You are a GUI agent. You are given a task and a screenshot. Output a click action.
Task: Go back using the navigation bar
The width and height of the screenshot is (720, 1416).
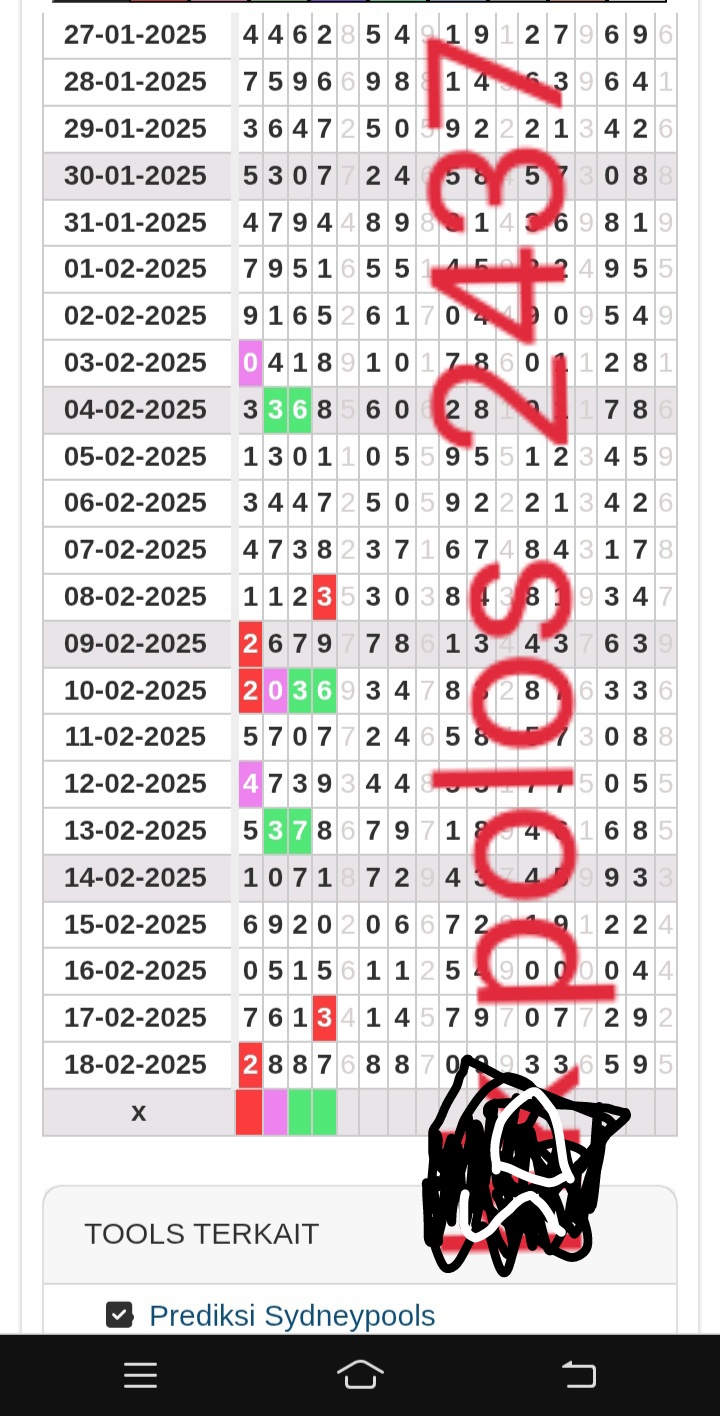click(579, 1375)
